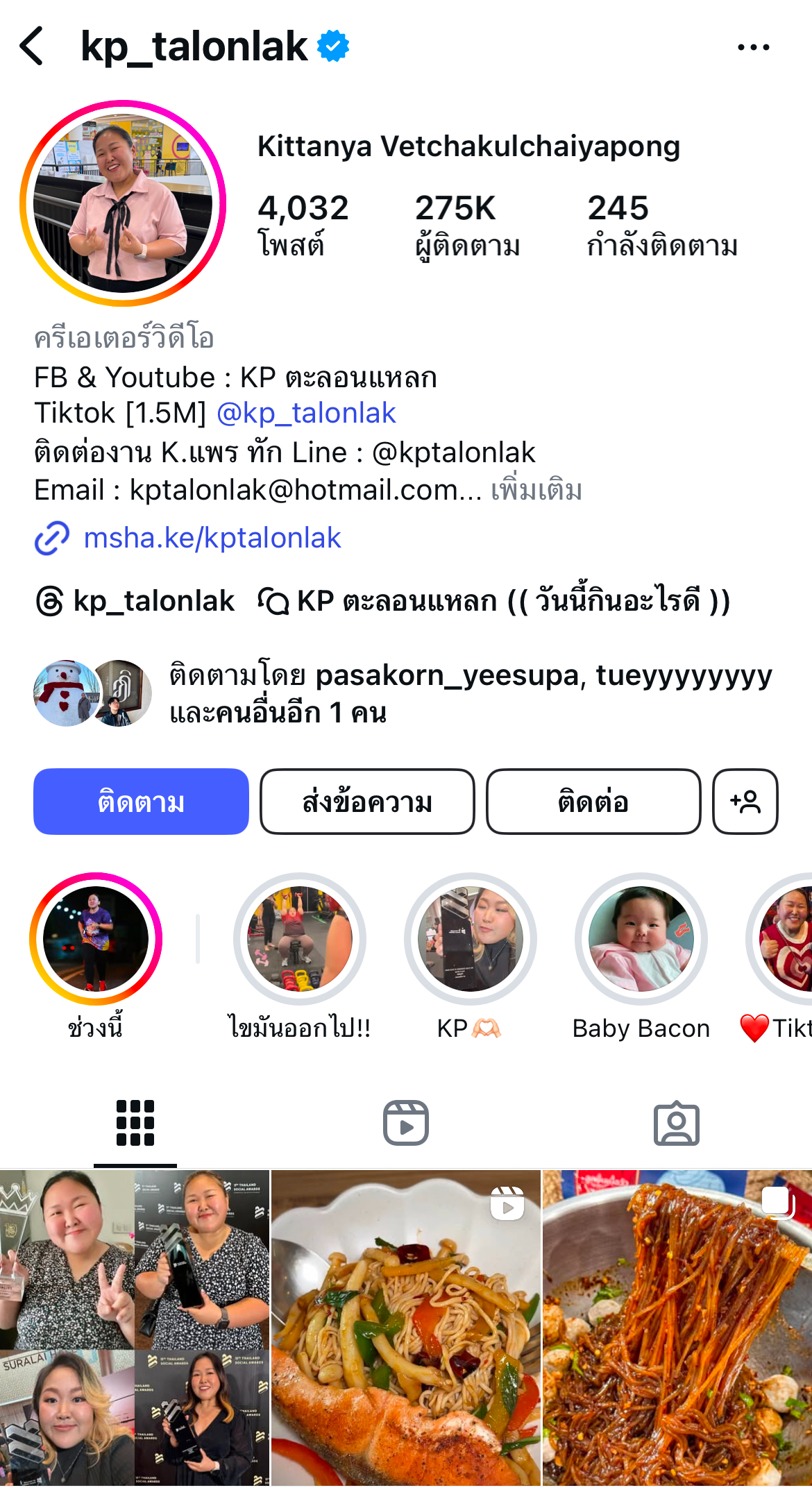Open the msha.ke/kptalonlak link
Image resolution: width=812 pixels, height=1490 pixels.
coord(212,538)
